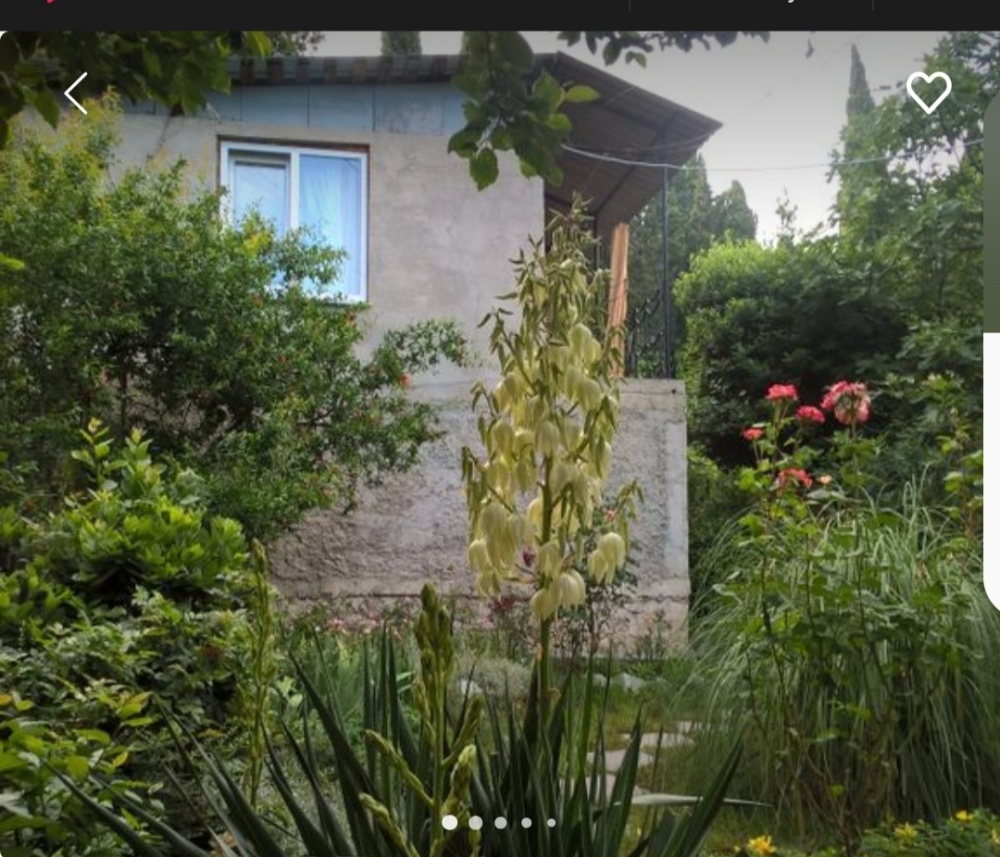Jump to the second photo indicator dot

[x=475, y=823]
